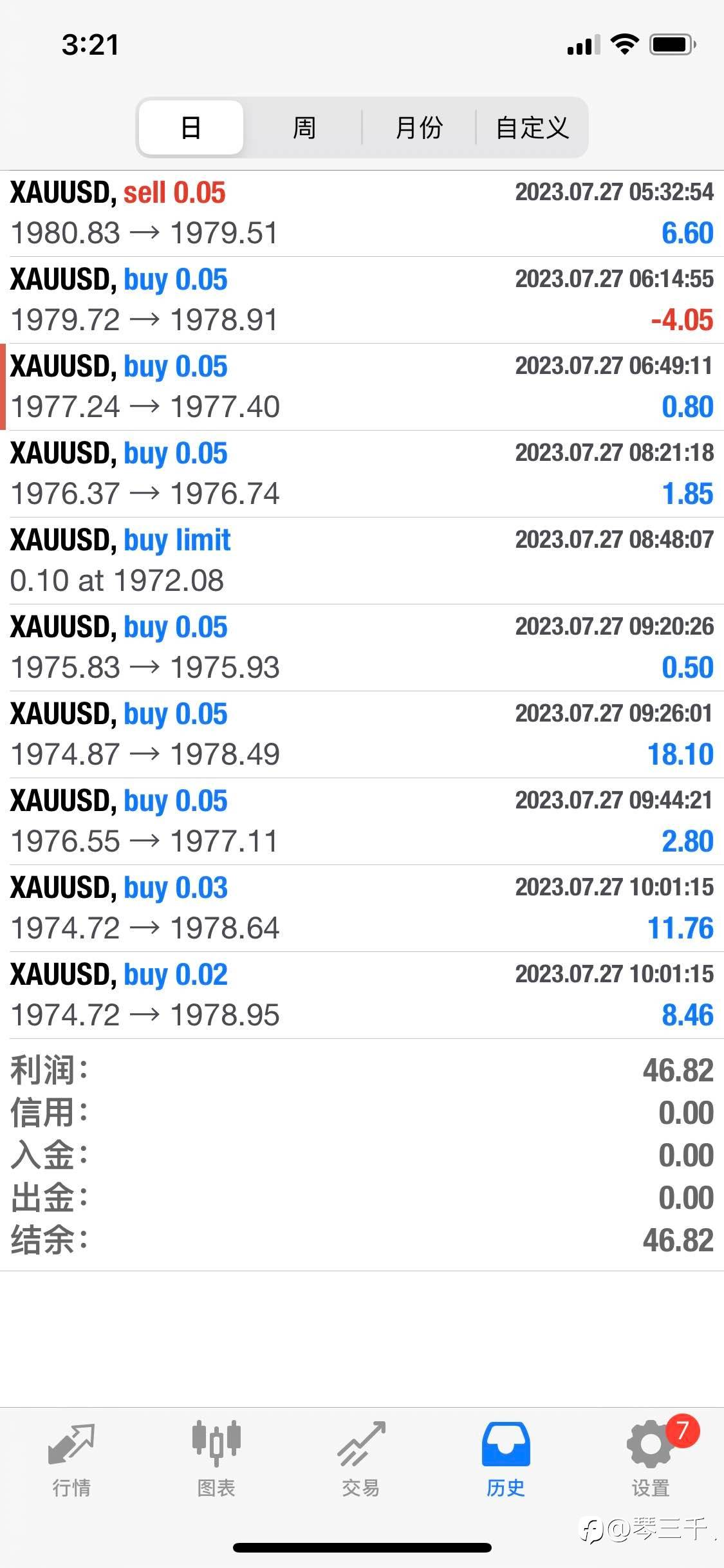Go to the 行情 quotes tab
The image size is (724, 1568).
(x=71, y=1460)
